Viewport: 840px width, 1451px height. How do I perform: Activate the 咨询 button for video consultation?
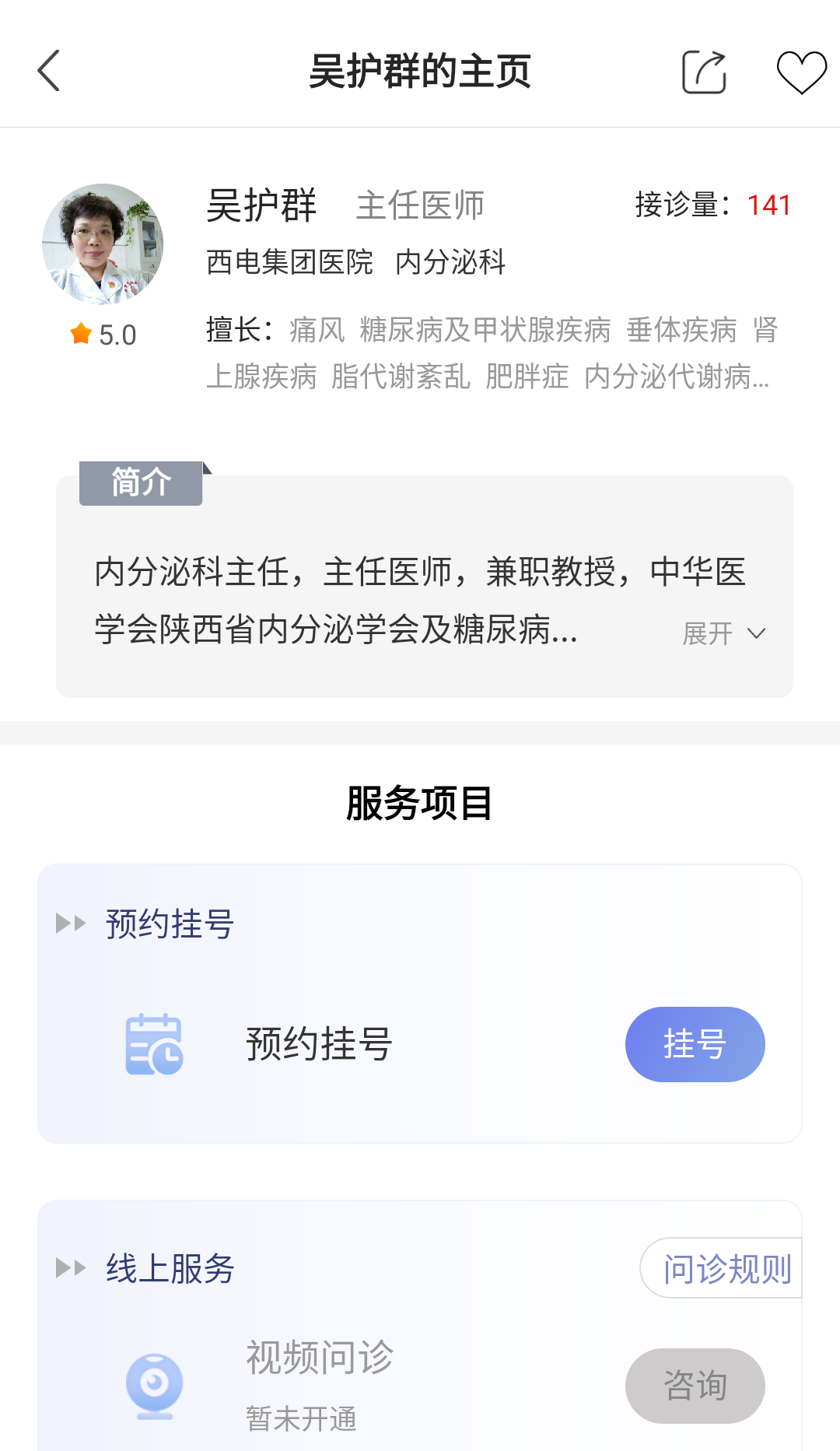[x=695, y=1386]
